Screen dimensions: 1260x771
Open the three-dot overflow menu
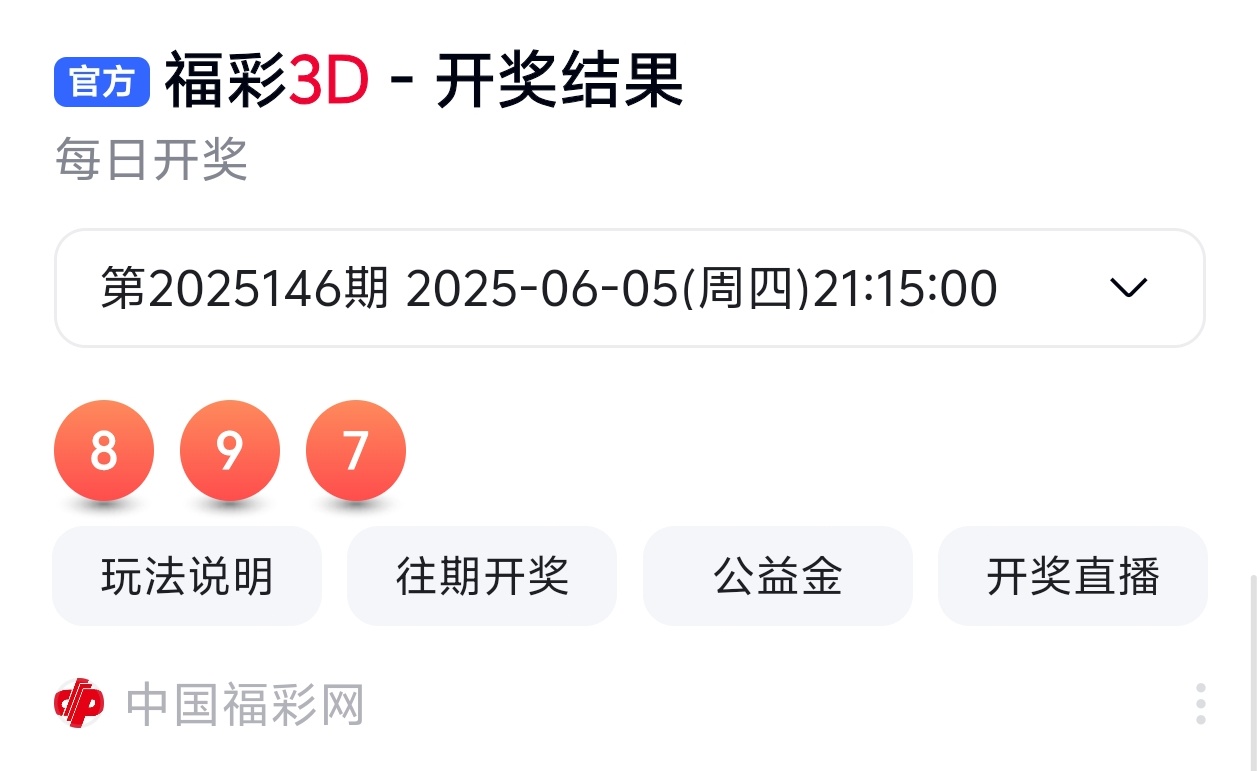tap(1200, 705)
